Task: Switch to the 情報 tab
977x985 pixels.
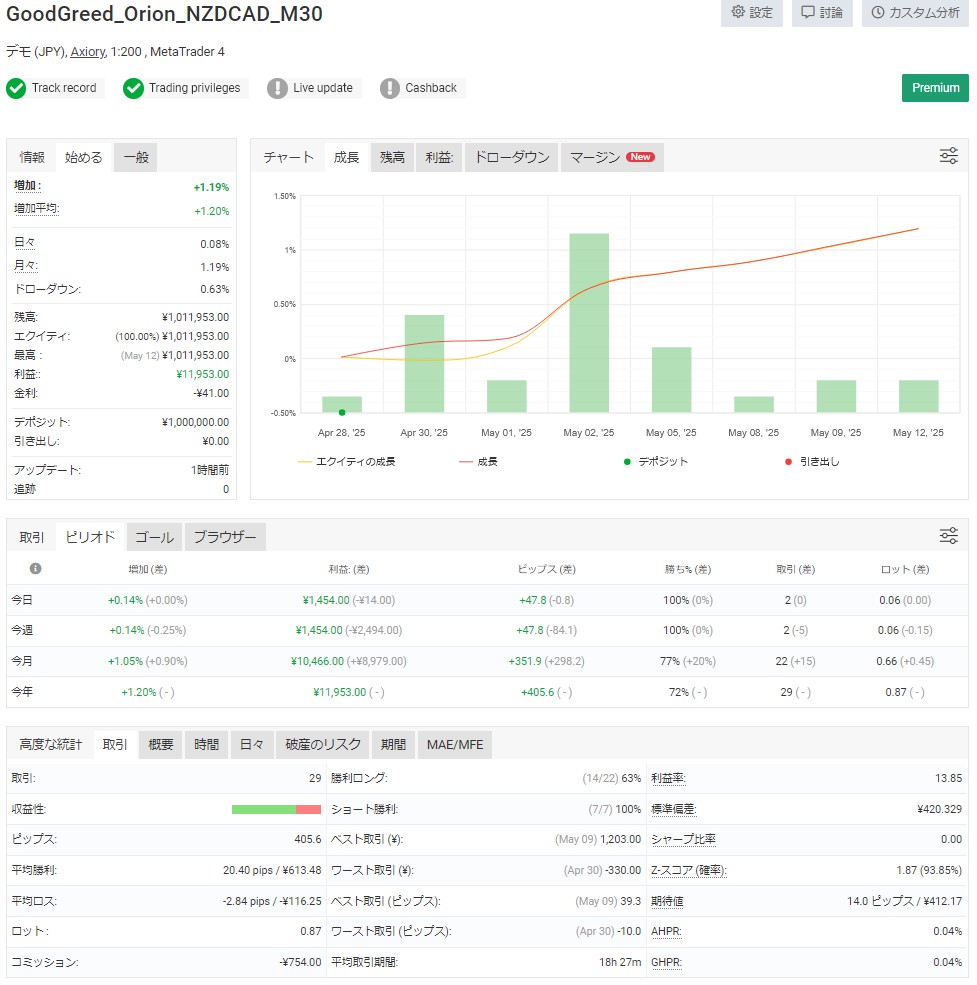Action: pyautogui.click(x=32, y=157)
